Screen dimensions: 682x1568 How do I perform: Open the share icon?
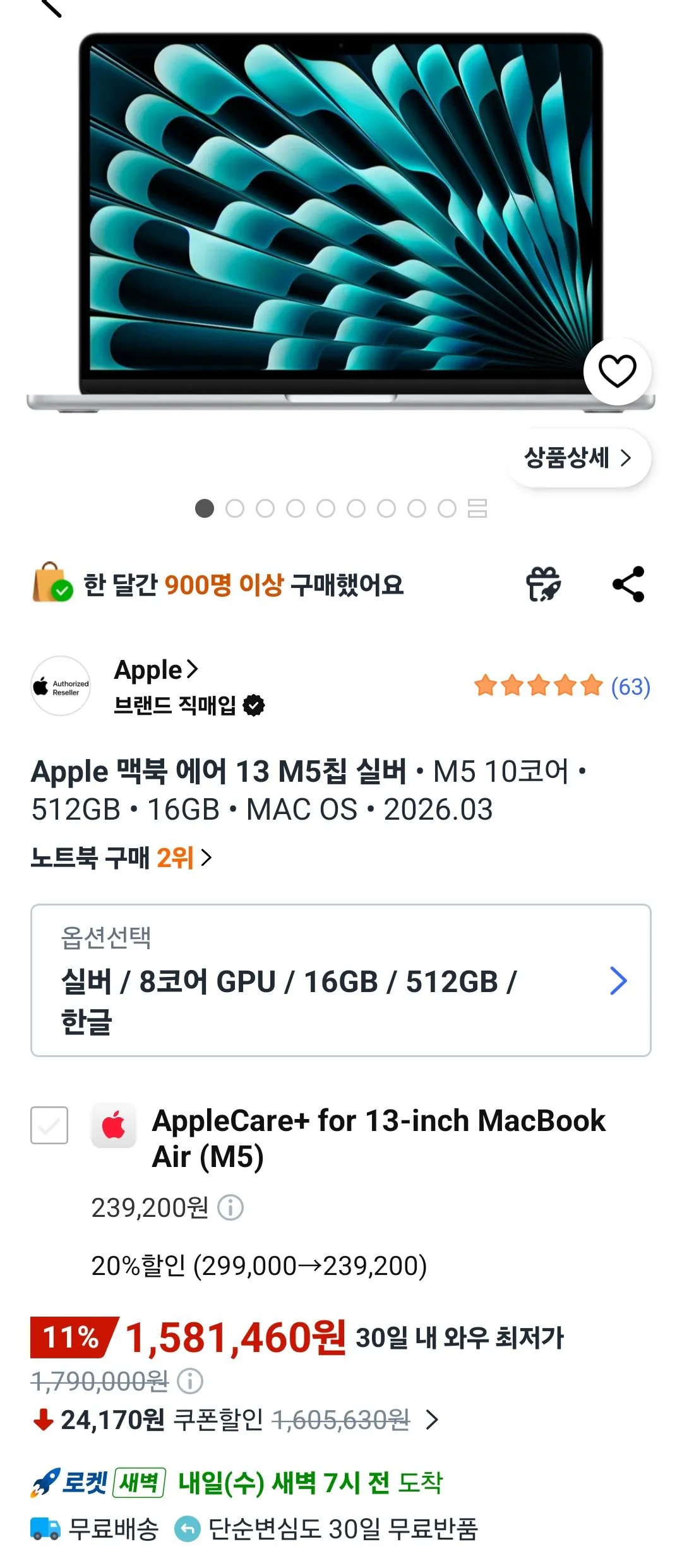630,585
